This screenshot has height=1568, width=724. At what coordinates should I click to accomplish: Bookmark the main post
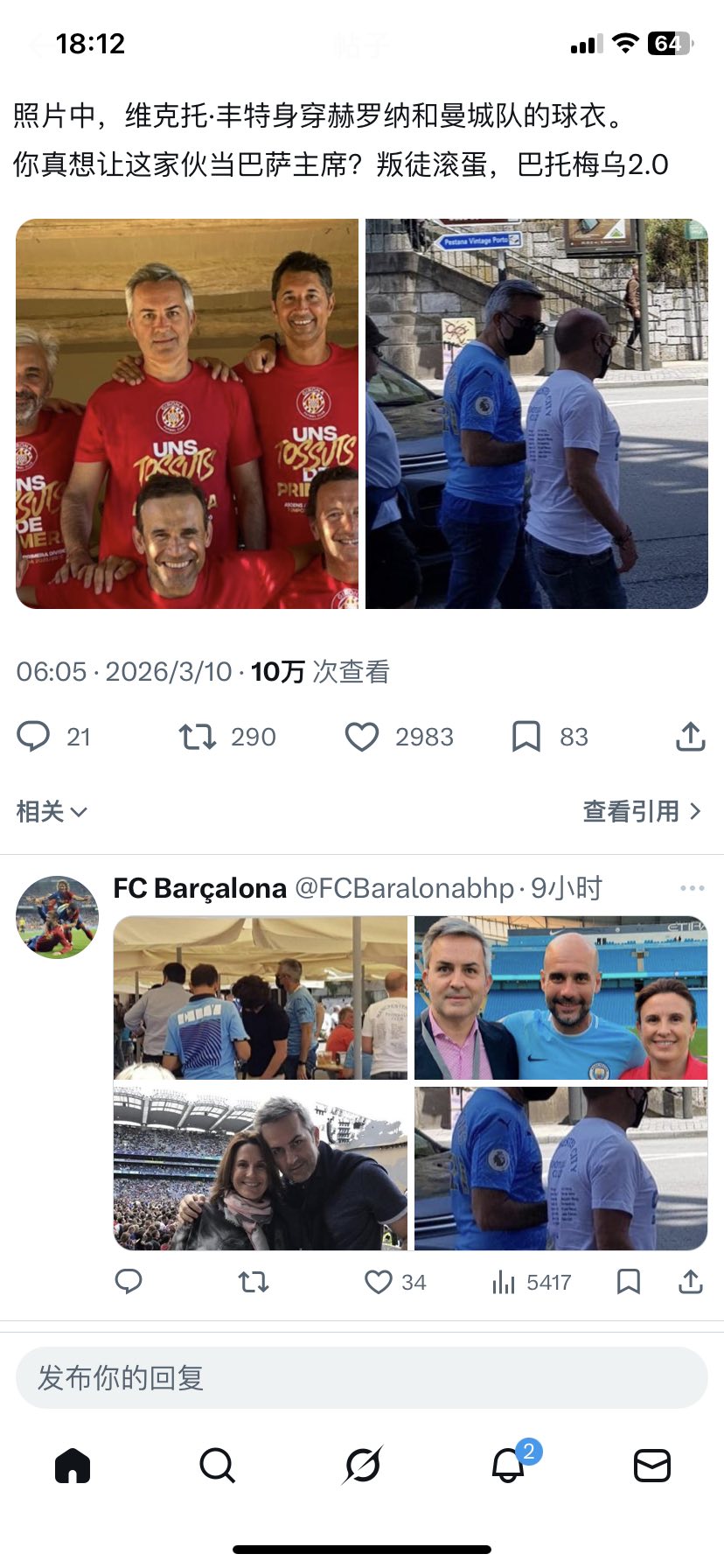pyautogui.click(x=526, y=737)
